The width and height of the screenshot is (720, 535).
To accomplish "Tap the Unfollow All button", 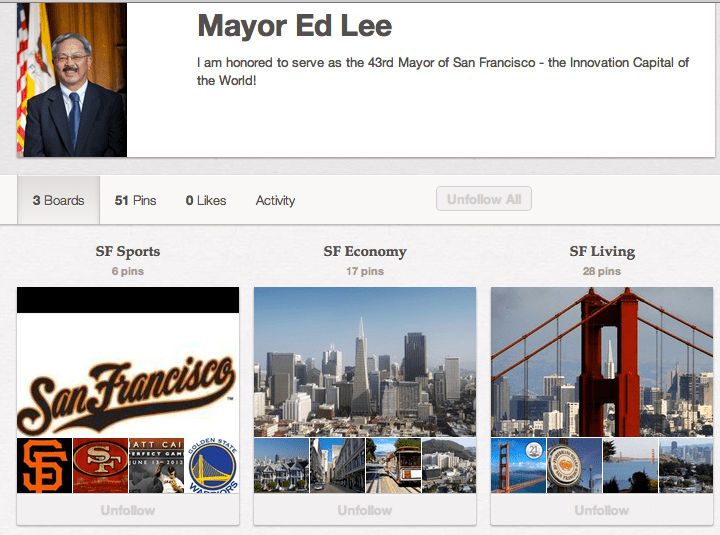I will (484, 199).
